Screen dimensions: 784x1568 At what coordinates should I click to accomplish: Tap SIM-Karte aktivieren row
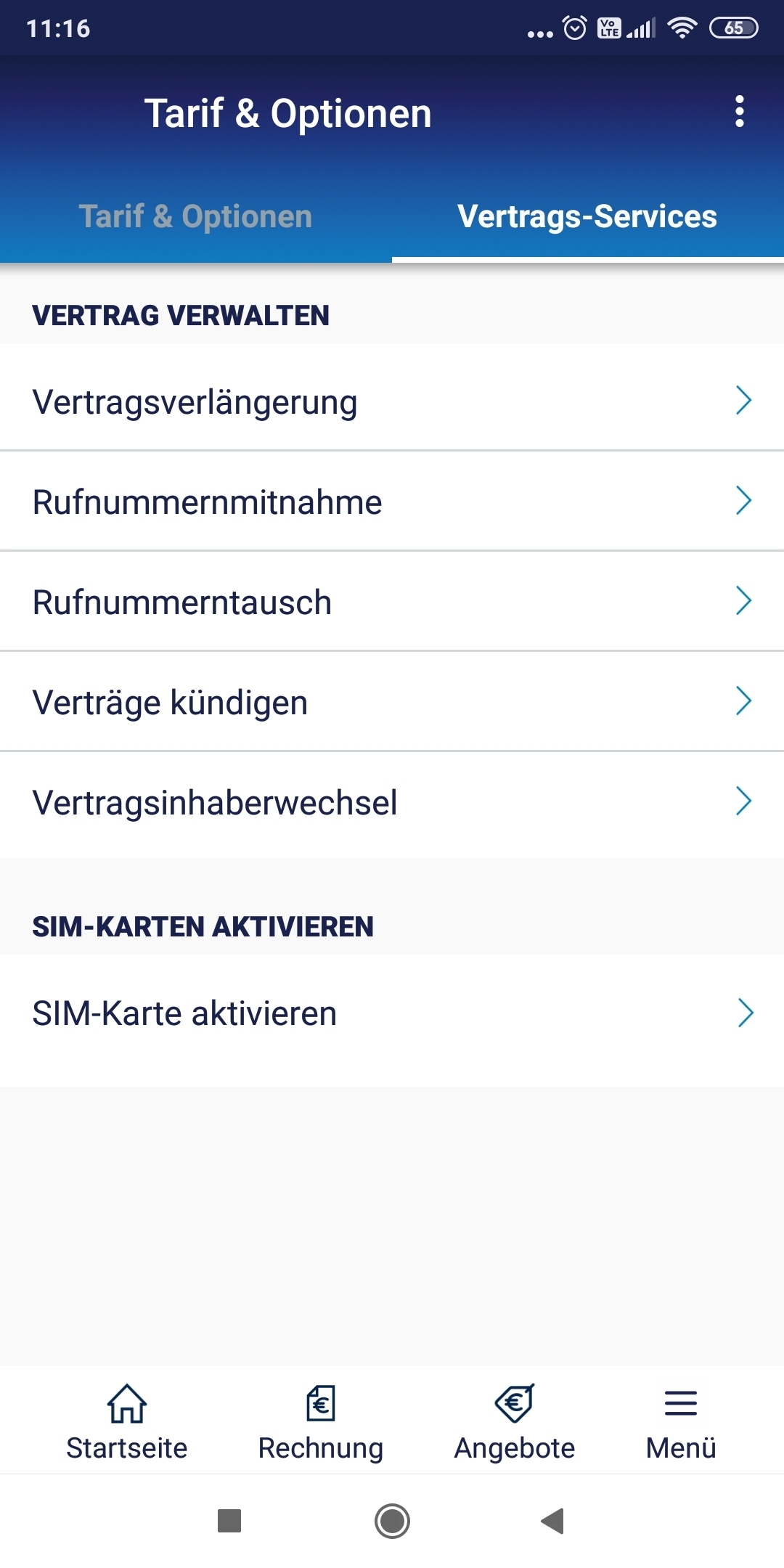click(392, 1013)
